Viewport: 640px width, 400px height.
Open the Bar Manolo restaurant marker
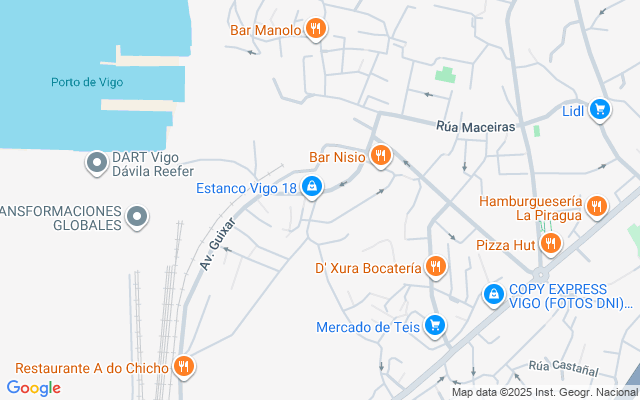(315, 29)
